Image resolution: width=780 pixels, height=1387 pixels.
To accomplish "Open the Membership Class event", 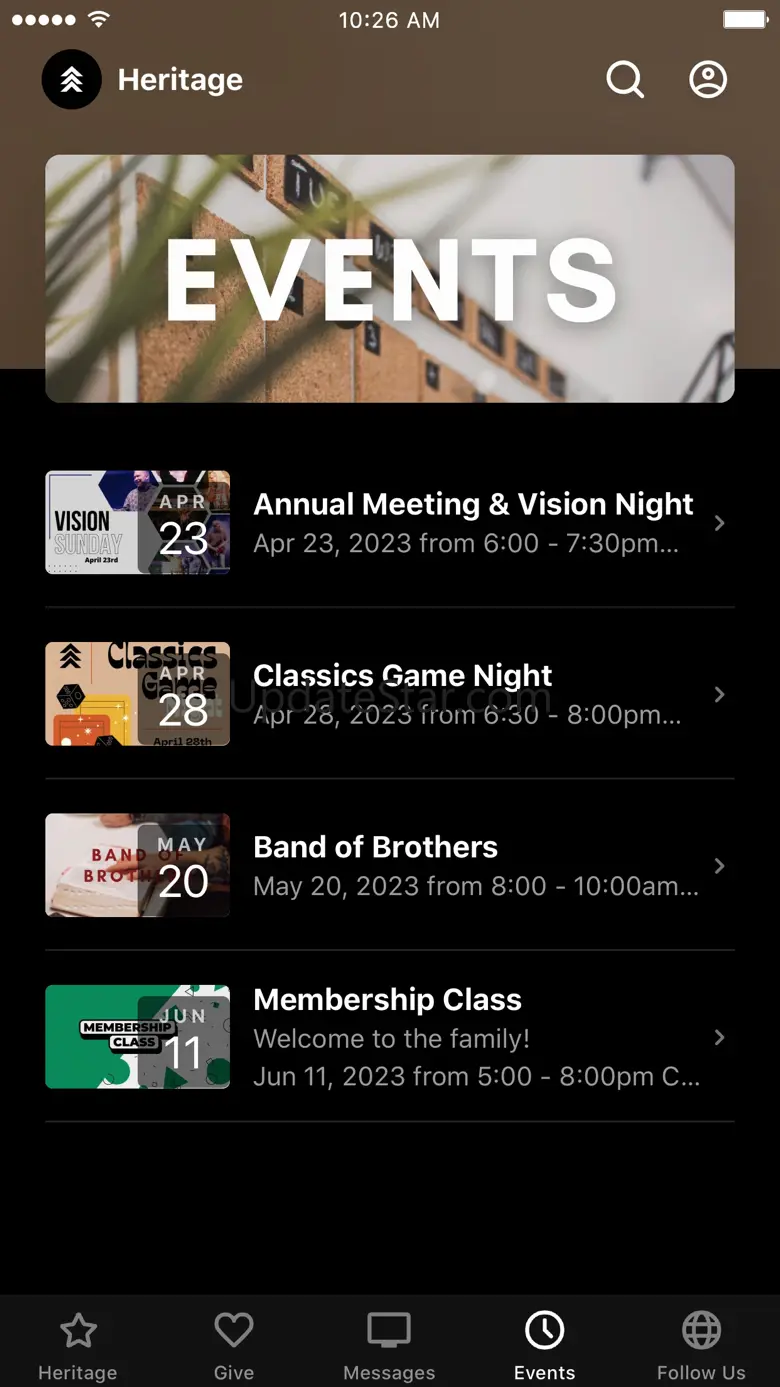I will pyautogui.click(x=390, y=1037).
